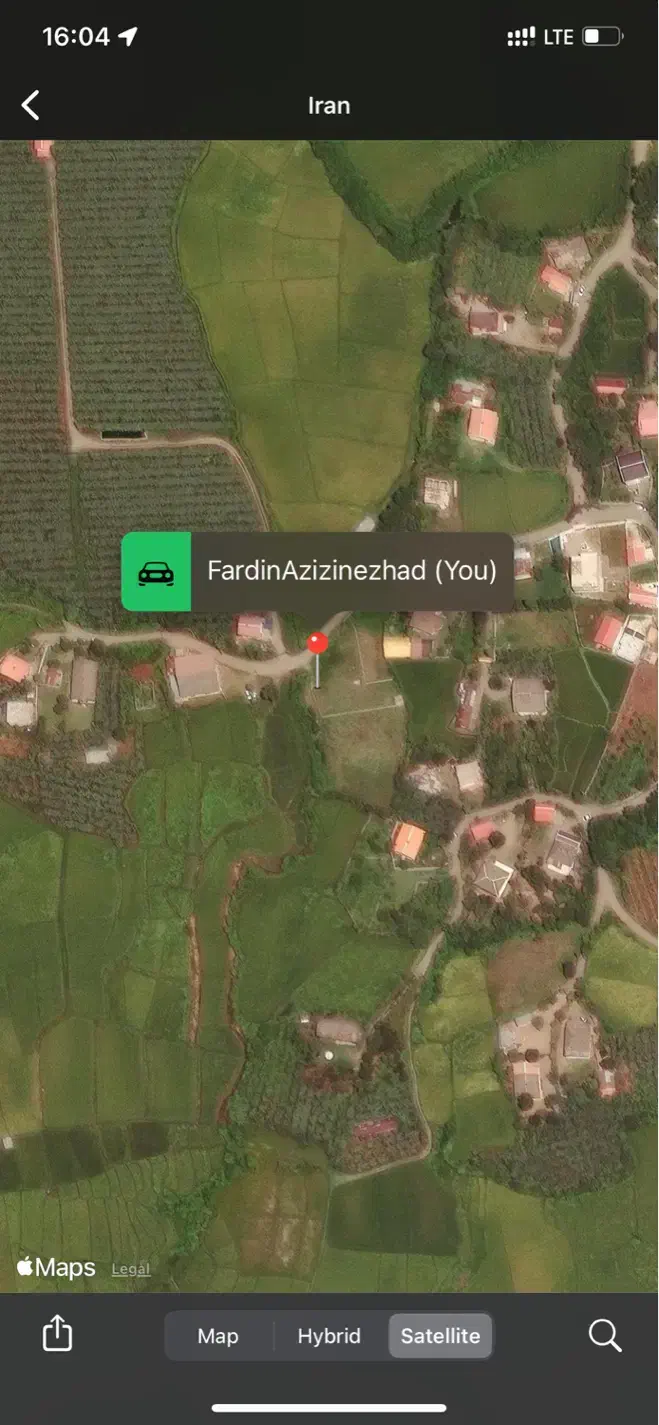Switch to Hybrid view
Image resolution: width=659 pixels, height=1425 pixels.
click(x=329, y=1336)
